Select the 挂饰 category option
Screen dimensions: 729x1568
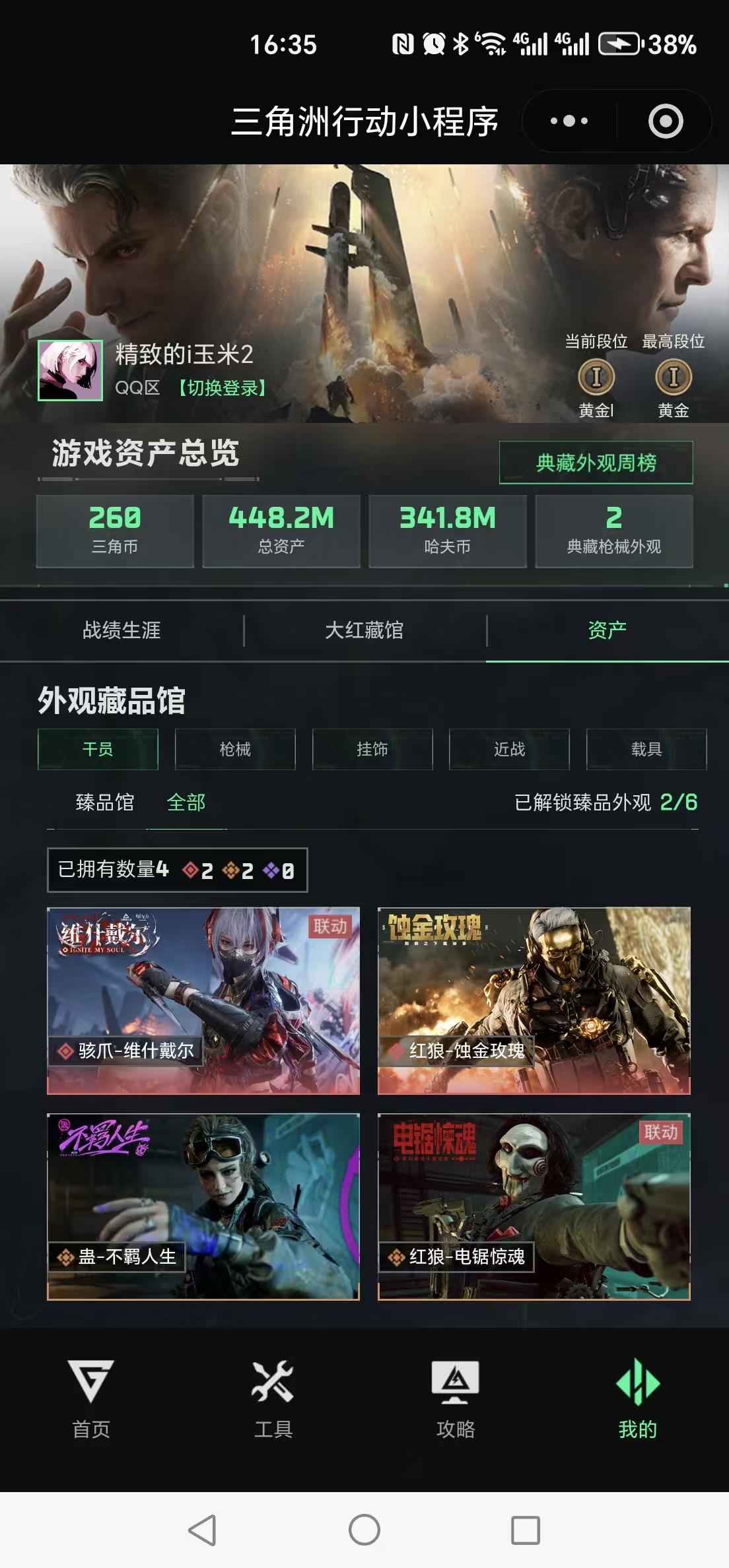371,750
